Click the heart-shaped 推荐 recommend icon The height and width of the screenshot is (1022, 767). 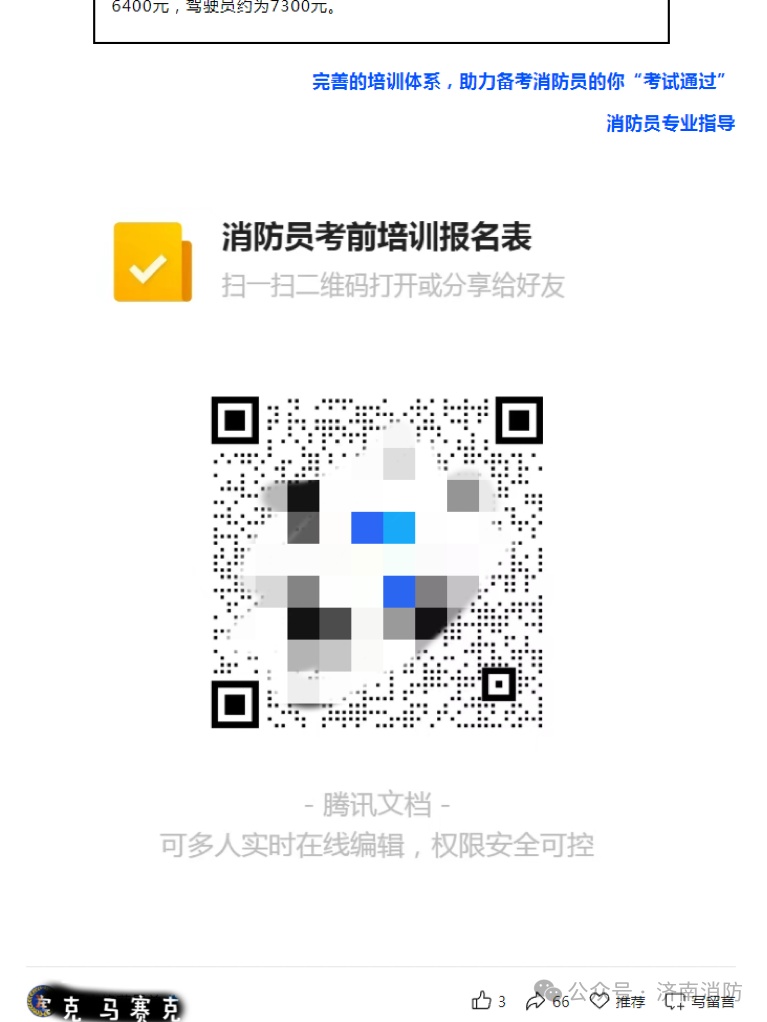[x=600, y=1001]
